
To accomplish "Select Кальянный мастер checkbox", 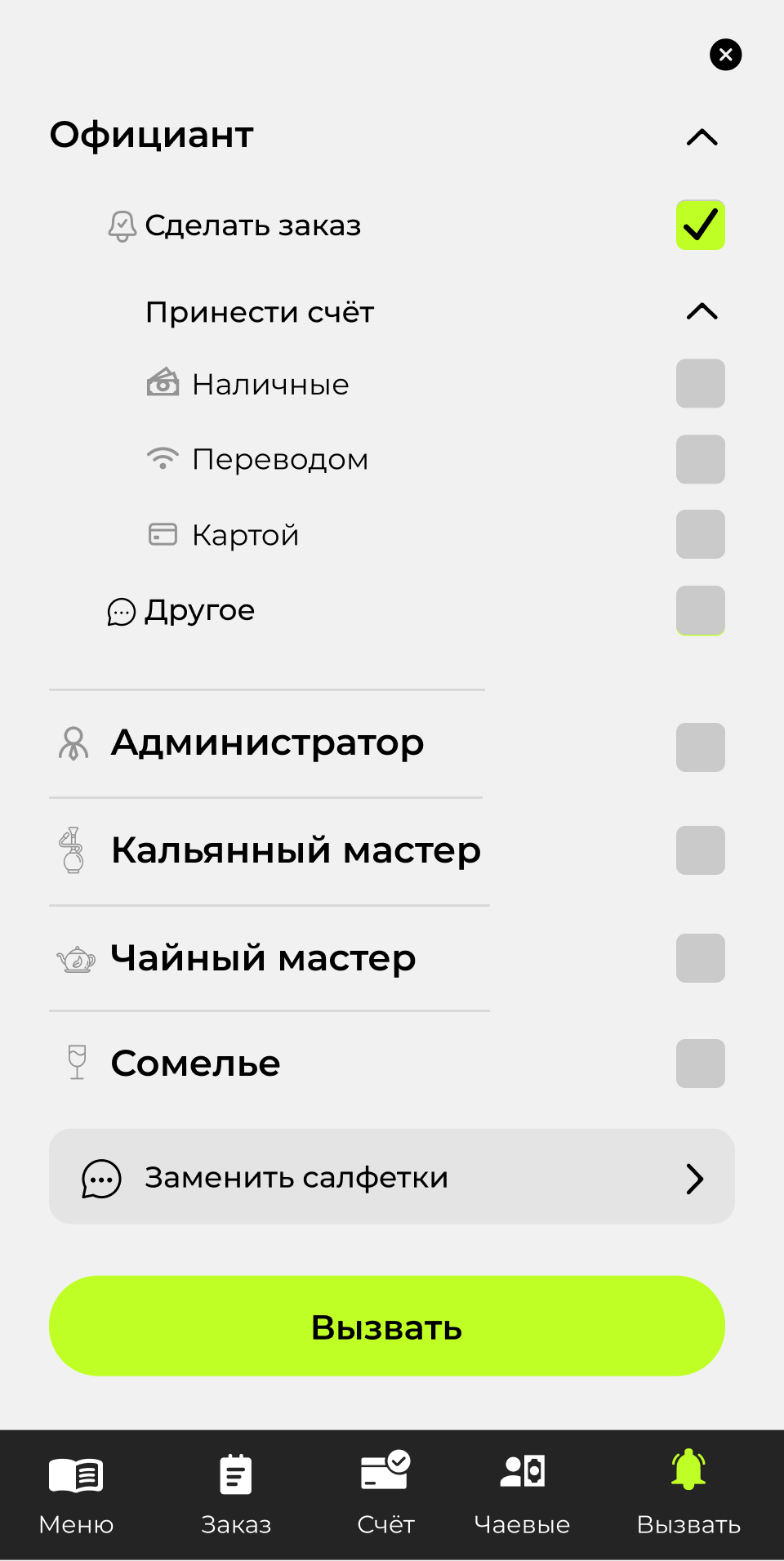I will click(x=700, y=850).
